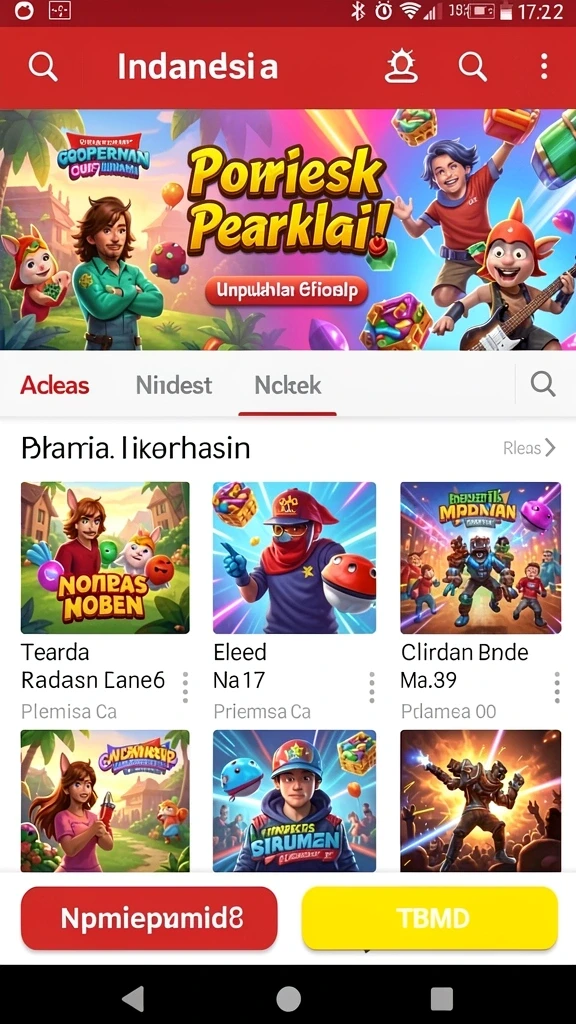The width and height of the screenshot is (576, 1024).
Task: Open more options for Clirdan Bnde
Action: [557, 687]
